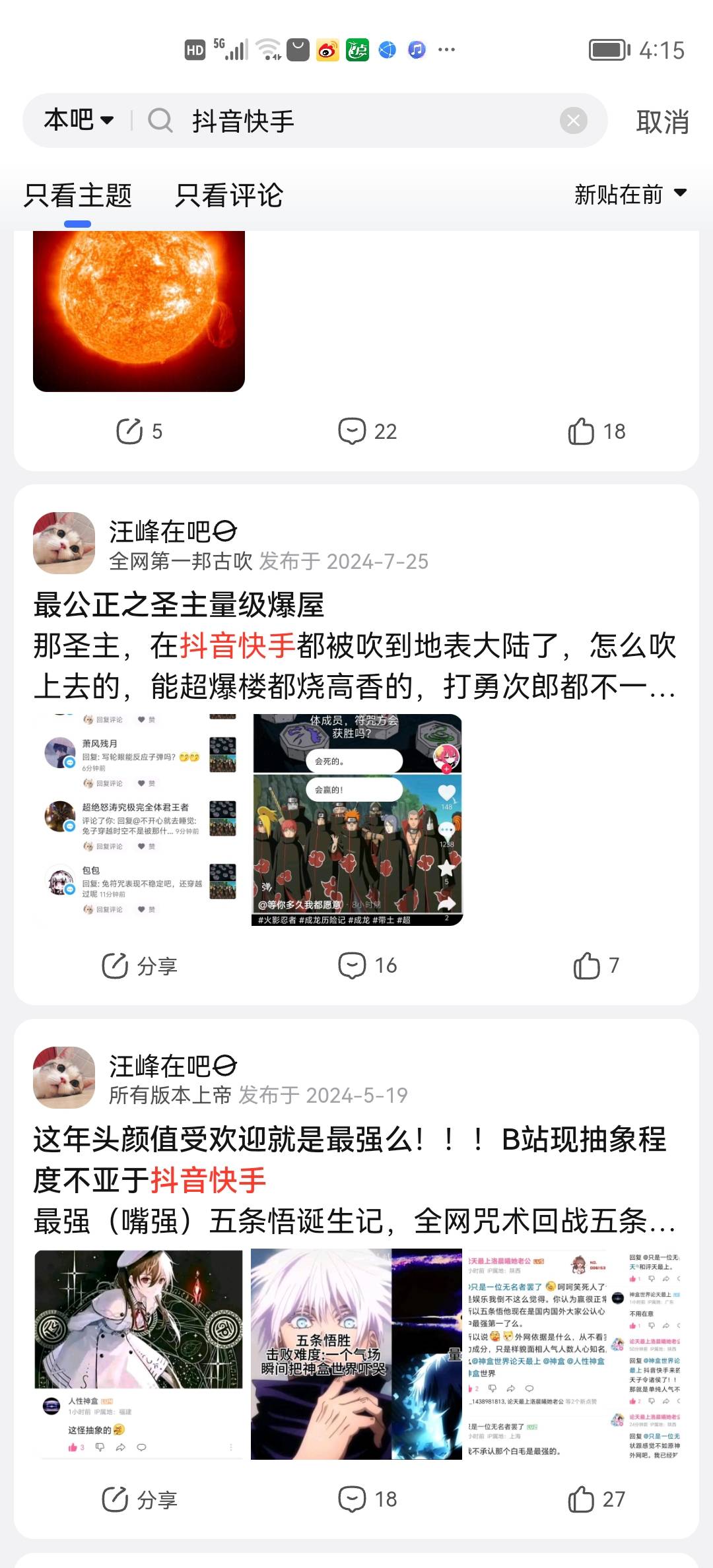713x1568 pixels.
Task: Open the 本吧 scope dropdown
Action: coord(79,120)
